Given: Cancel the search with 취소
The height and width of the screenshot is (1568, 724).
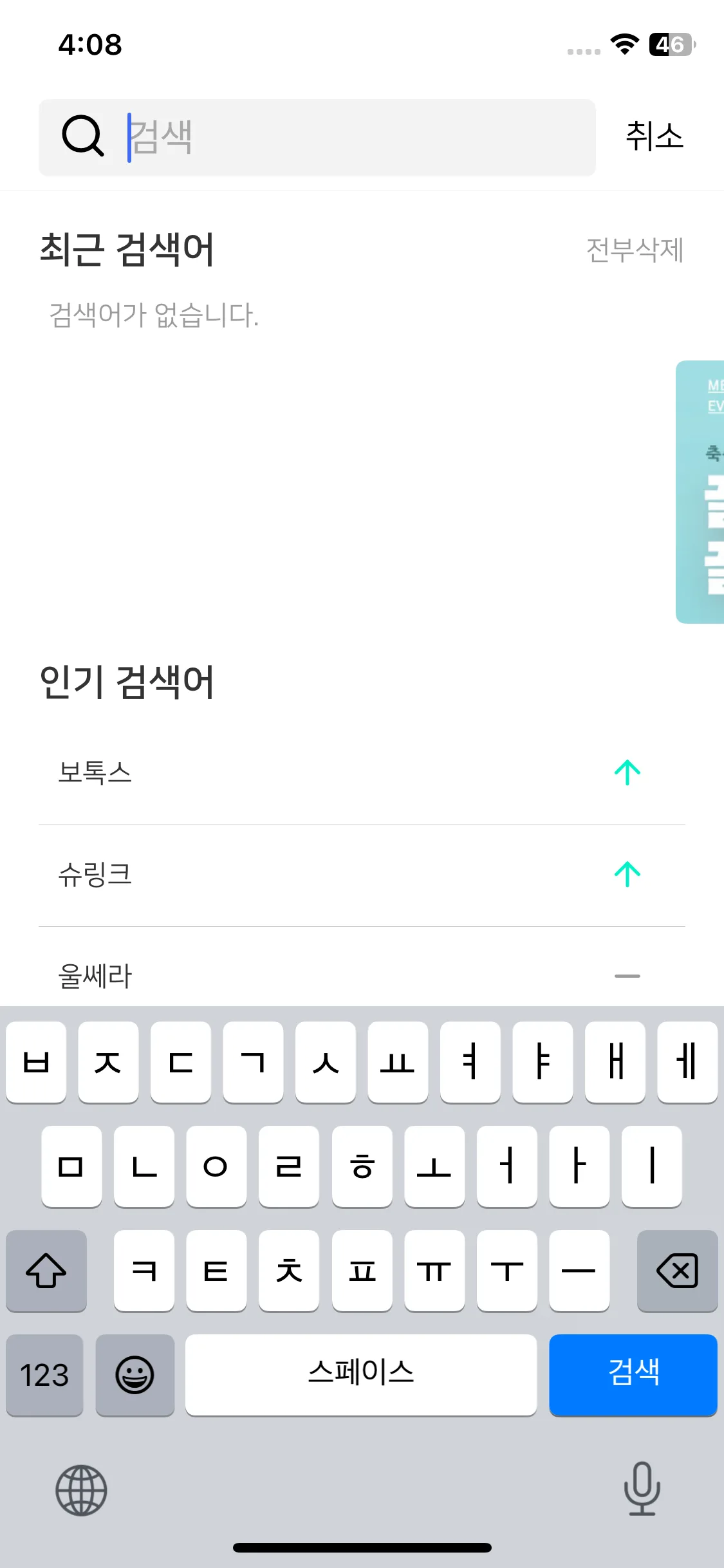Looking at the screenshot, I should click(654, 137).
